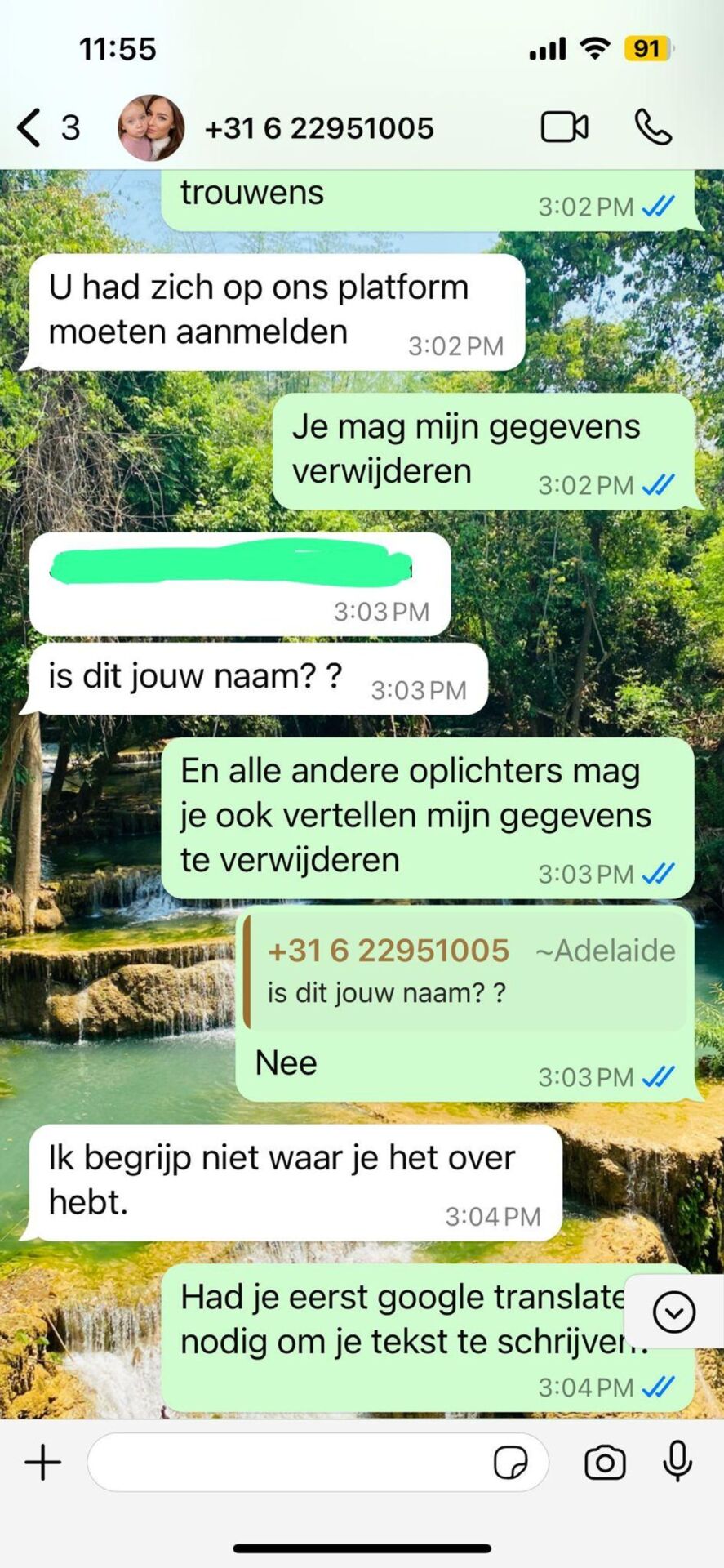Jump to quoted message 'is dit jouw naam? ?'

[467, 970]
